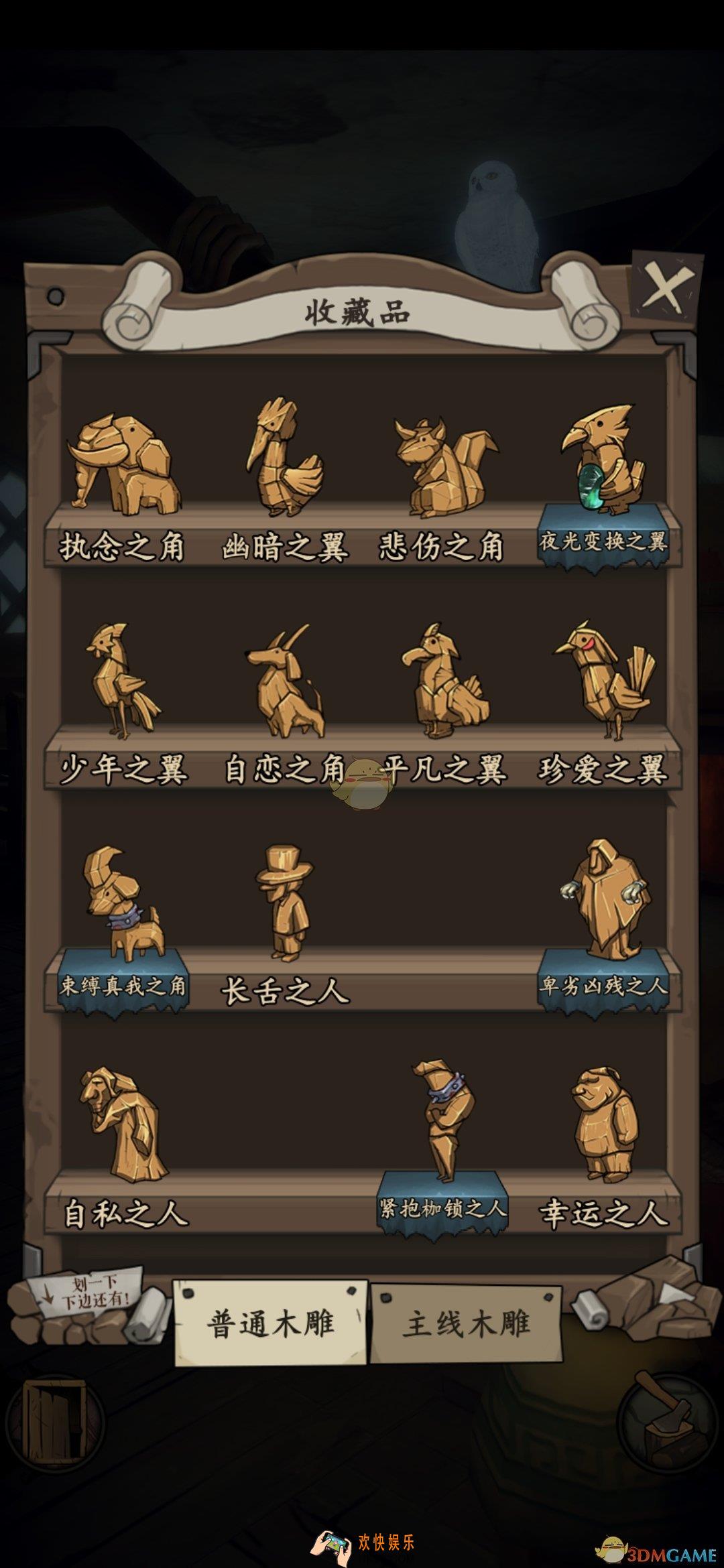The width and height of the screenshot is (724, 1568).
Task: View the 平凡之翼 carving
Action: [444, 680]
